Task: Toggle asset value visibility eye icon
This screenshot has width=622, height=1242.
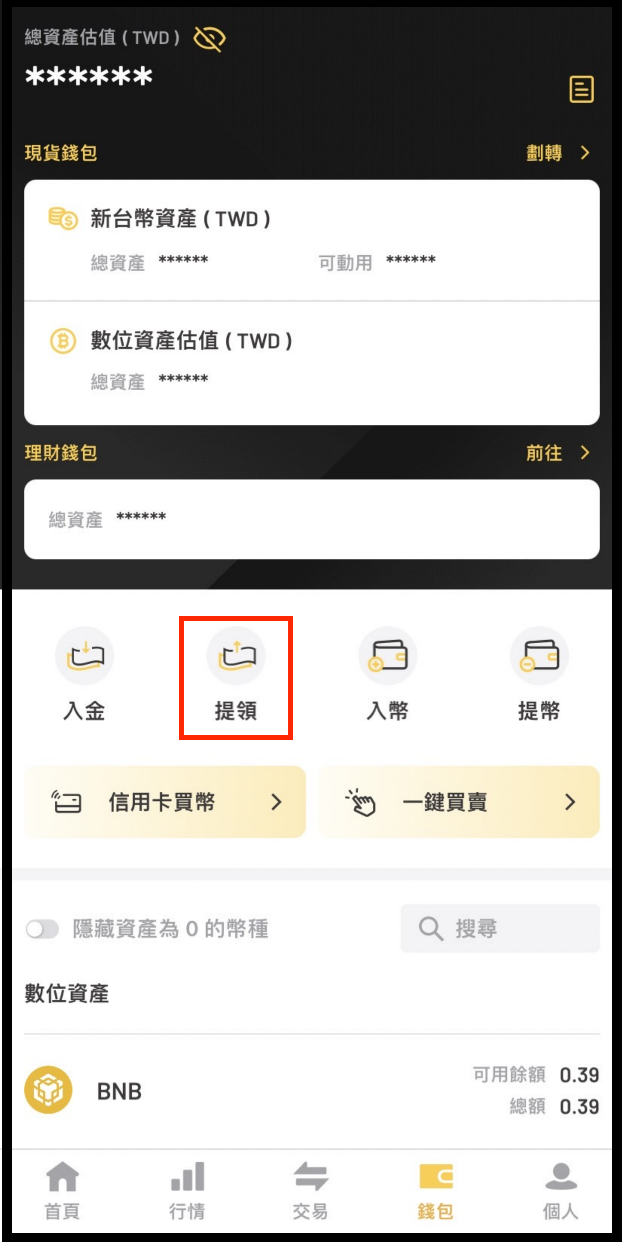Action: tap(210, 38)
